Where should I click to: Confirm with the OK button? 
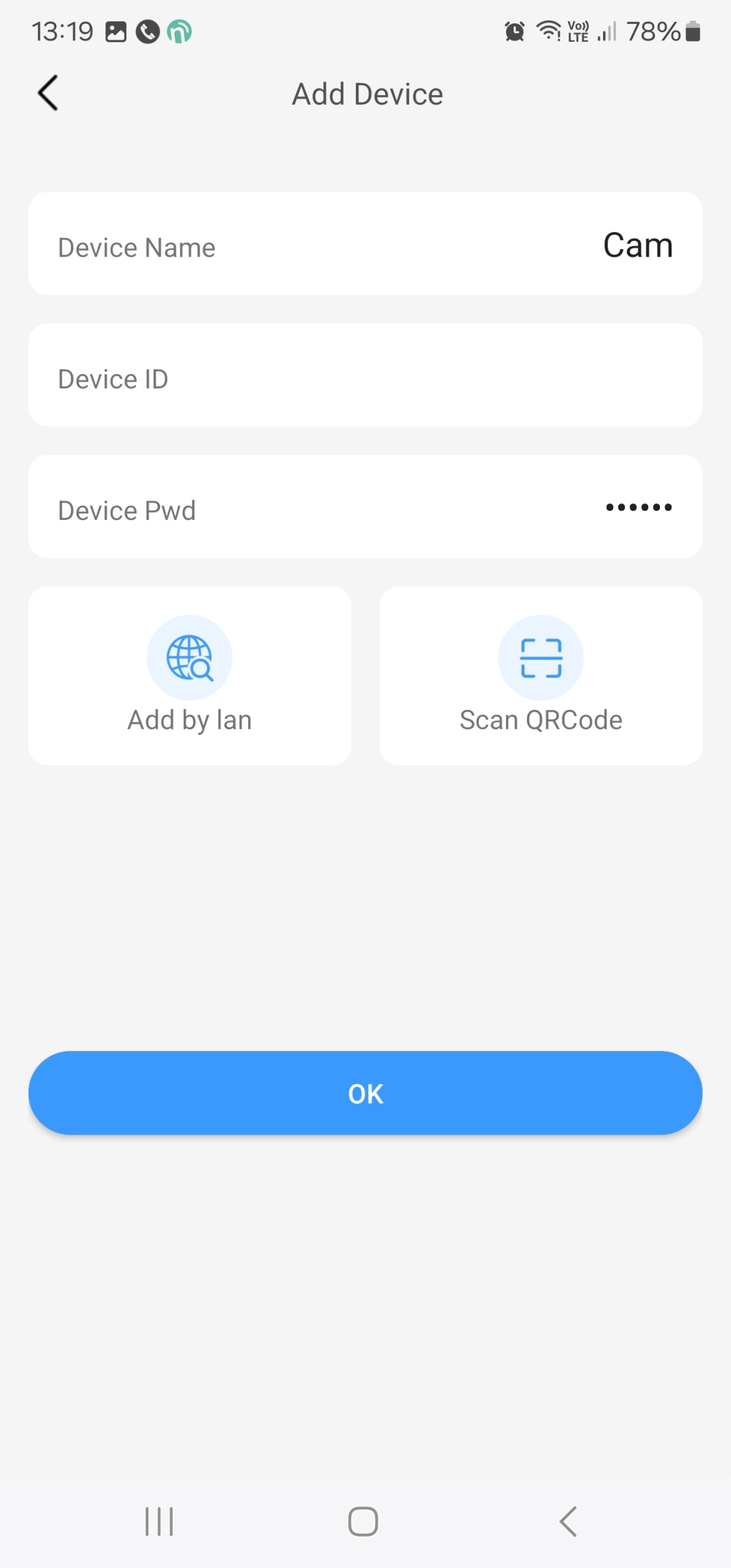365,1093
